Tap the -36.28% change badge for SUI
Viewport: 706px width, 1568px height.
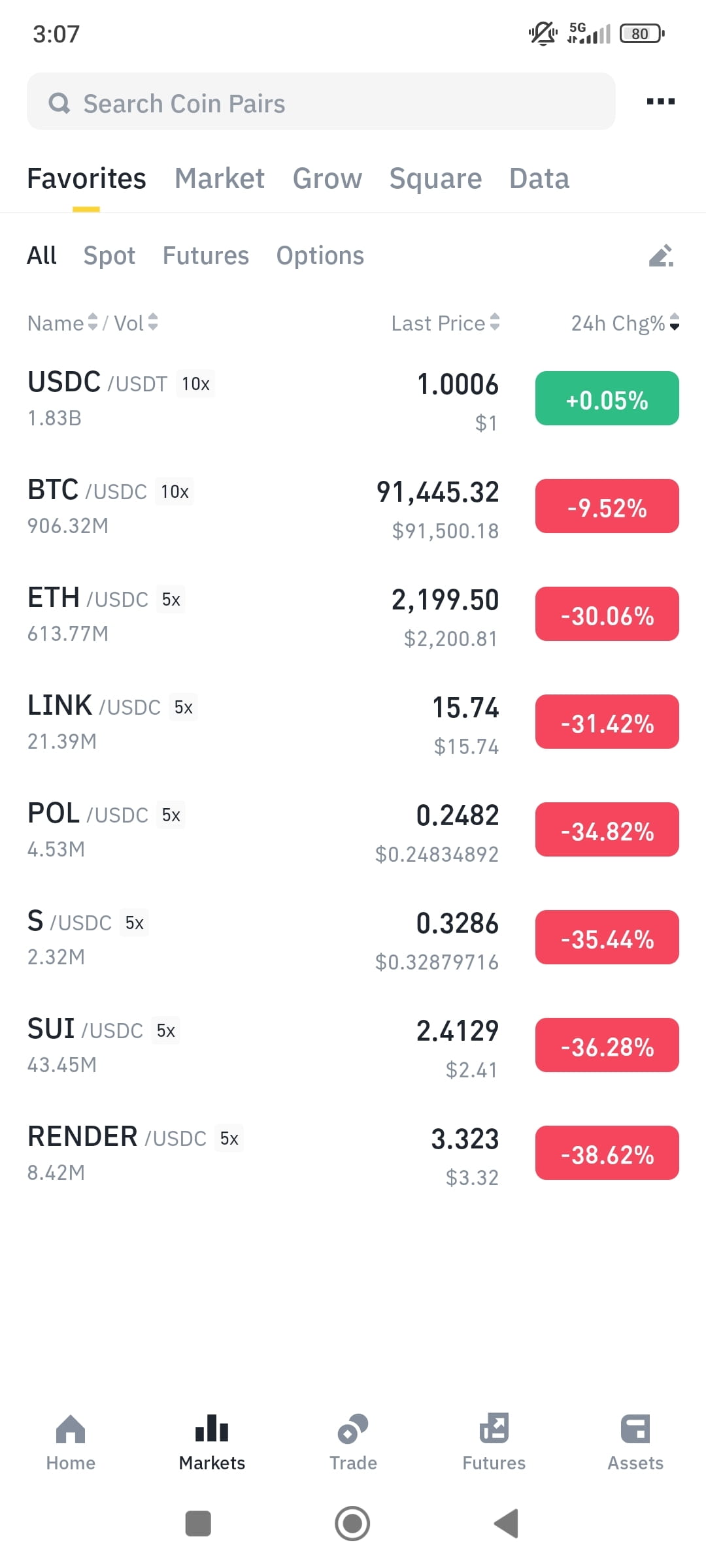click(607, 1045)
